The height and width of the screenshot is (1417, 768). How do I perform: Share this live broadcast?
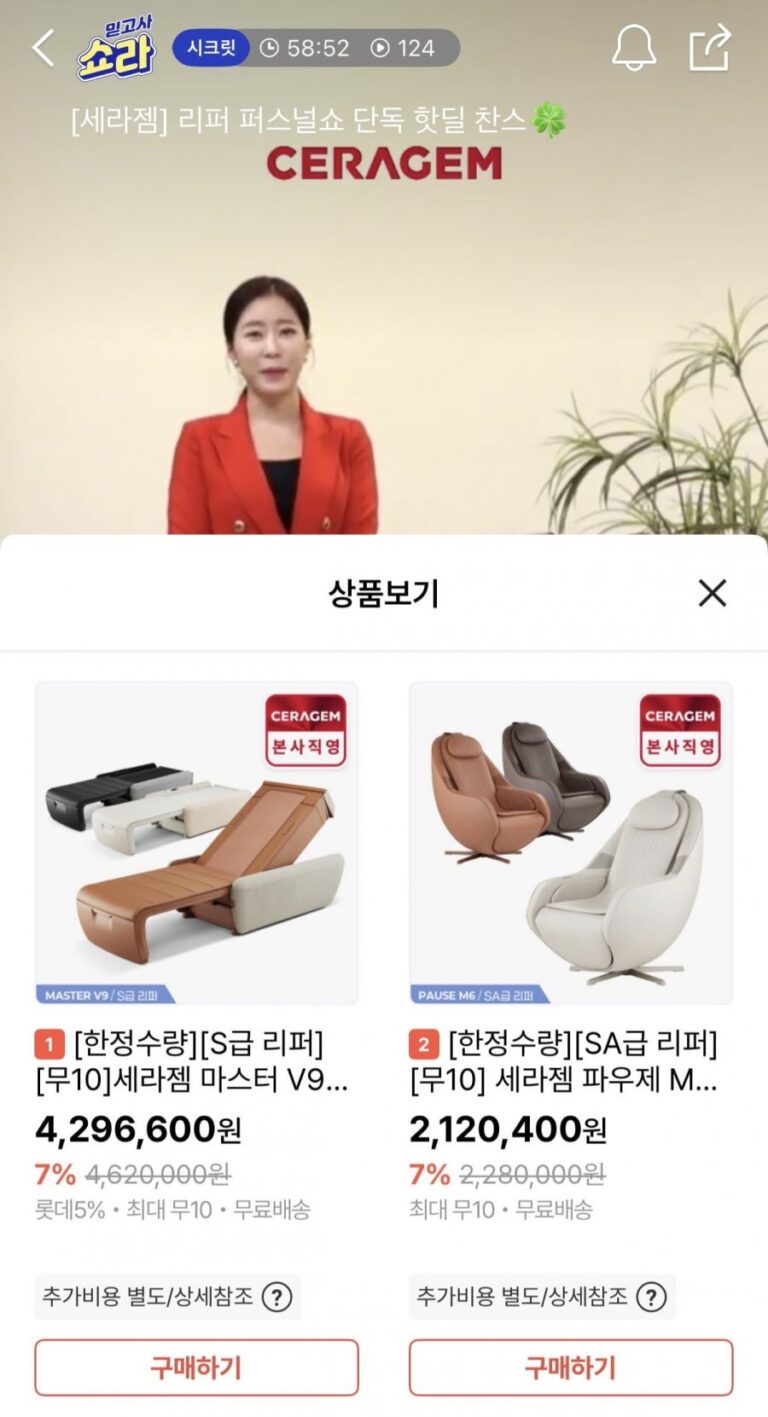710,48
